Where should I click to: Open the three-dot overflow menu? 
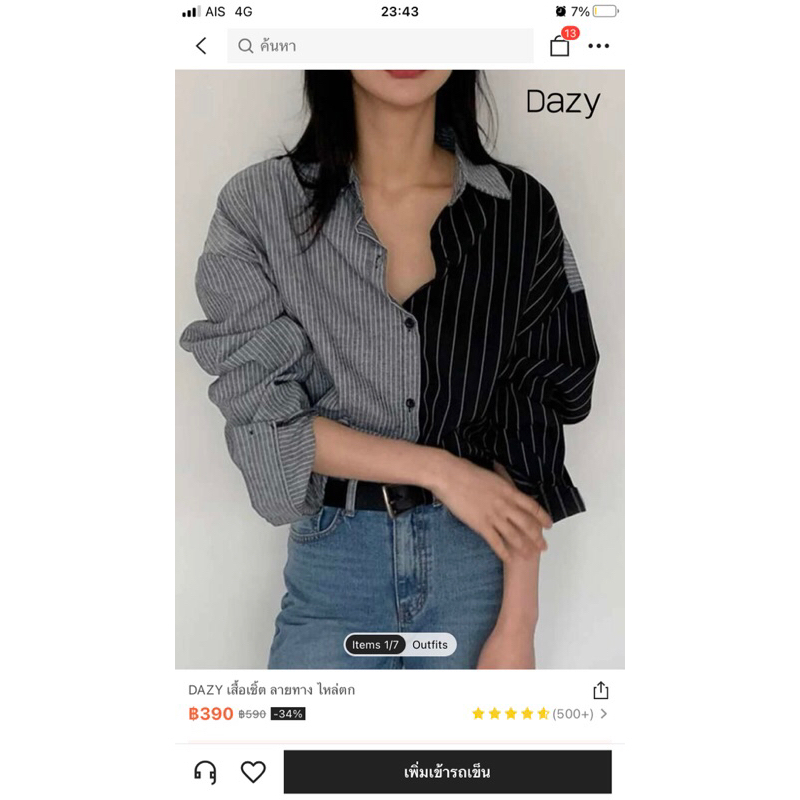pyautogui.click(x=599, y=46)
